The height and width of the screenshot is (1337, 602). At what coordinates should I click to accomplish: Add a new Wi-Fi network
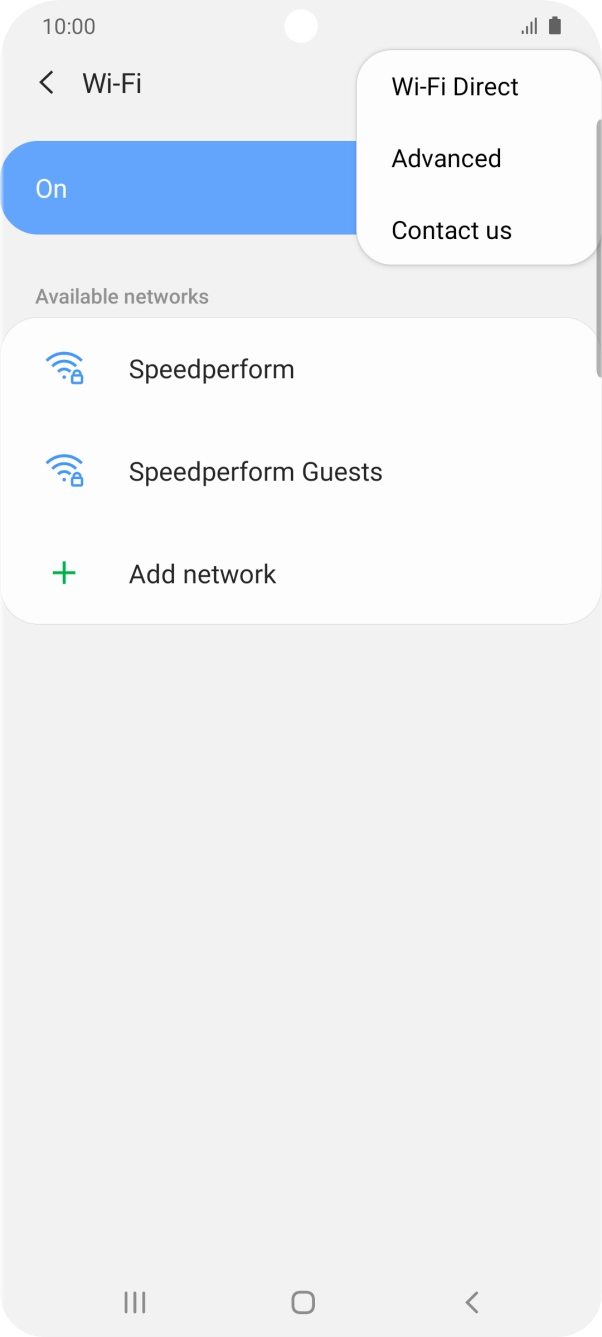(202, 574)
